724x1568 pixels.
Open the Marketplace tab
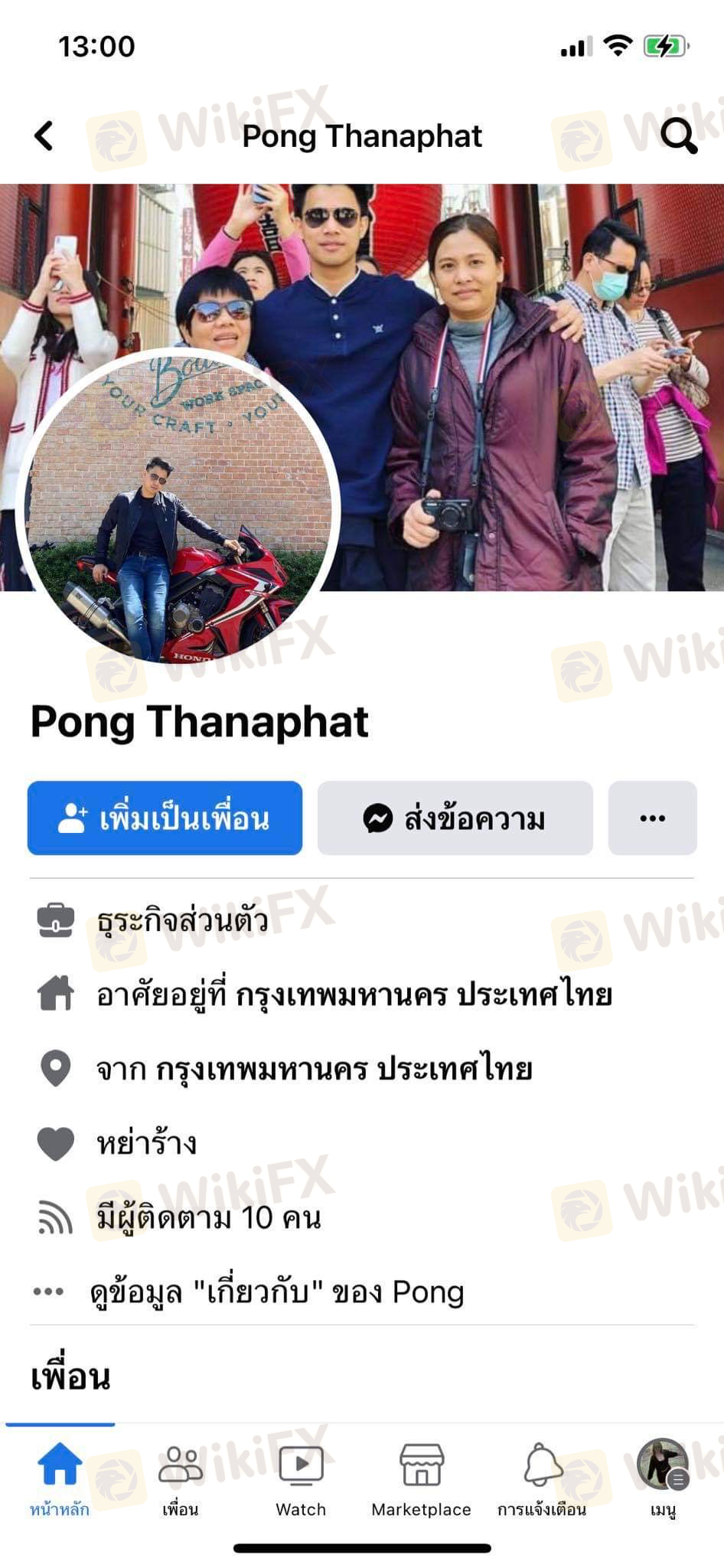(x=422, y=1478)
